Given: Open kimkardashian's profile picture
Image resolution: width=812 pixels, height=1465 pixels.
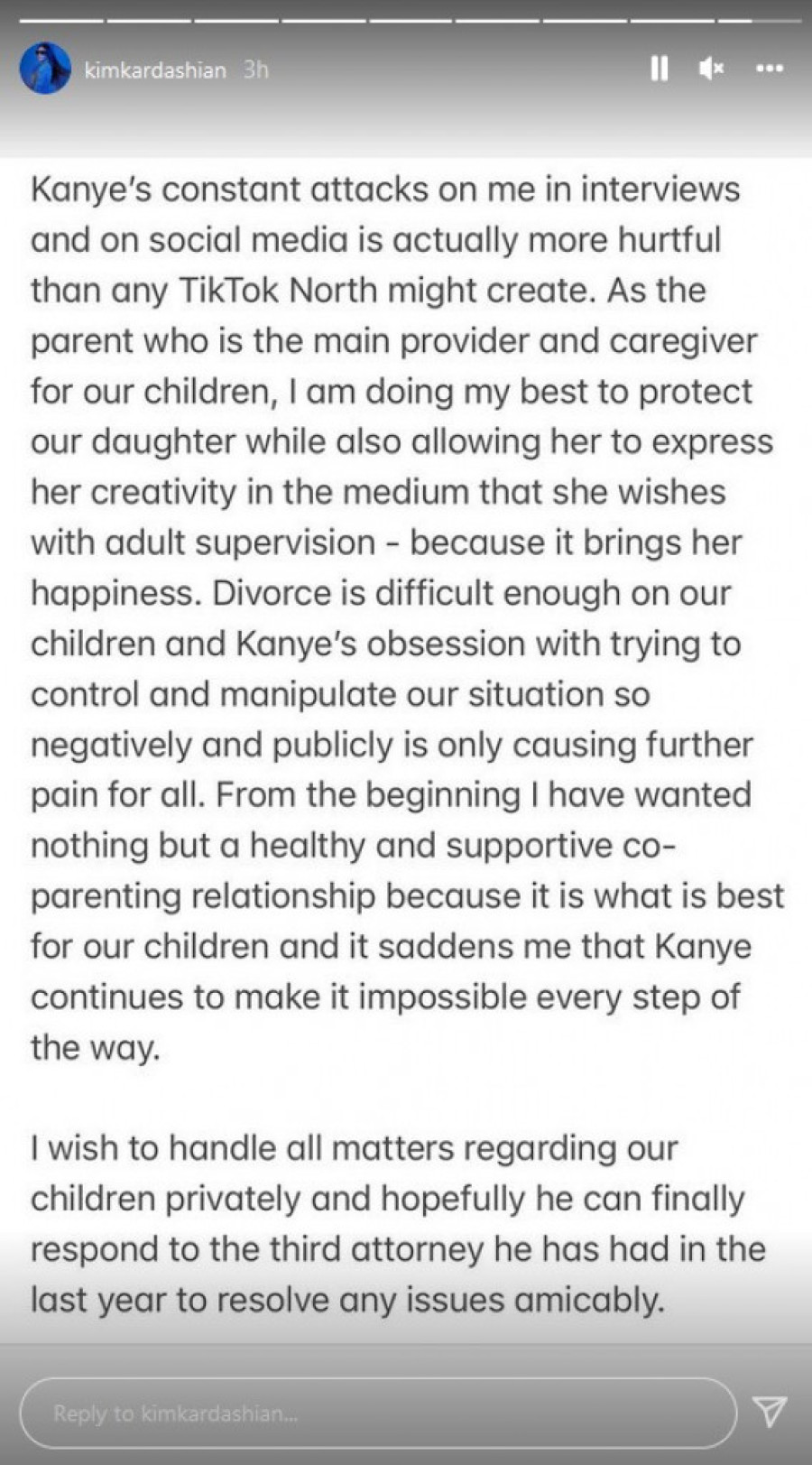Looking at the screenshot, I should 45,69.
